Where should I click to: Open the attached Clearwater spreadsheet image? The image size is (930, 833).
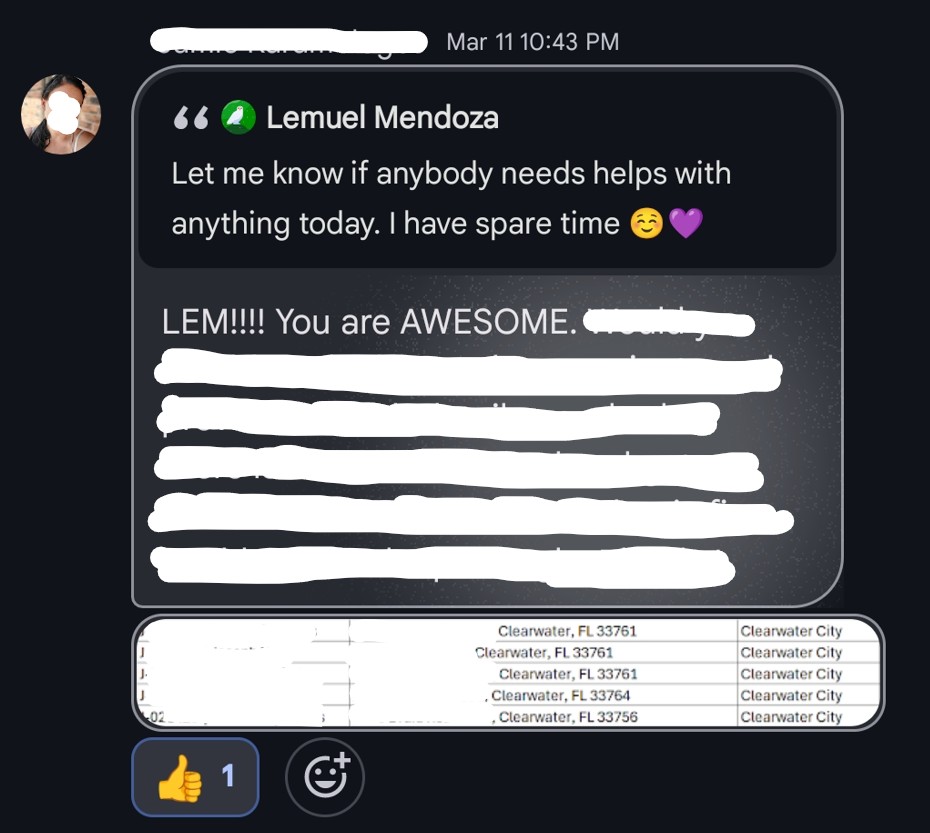(x=508, y=673)
